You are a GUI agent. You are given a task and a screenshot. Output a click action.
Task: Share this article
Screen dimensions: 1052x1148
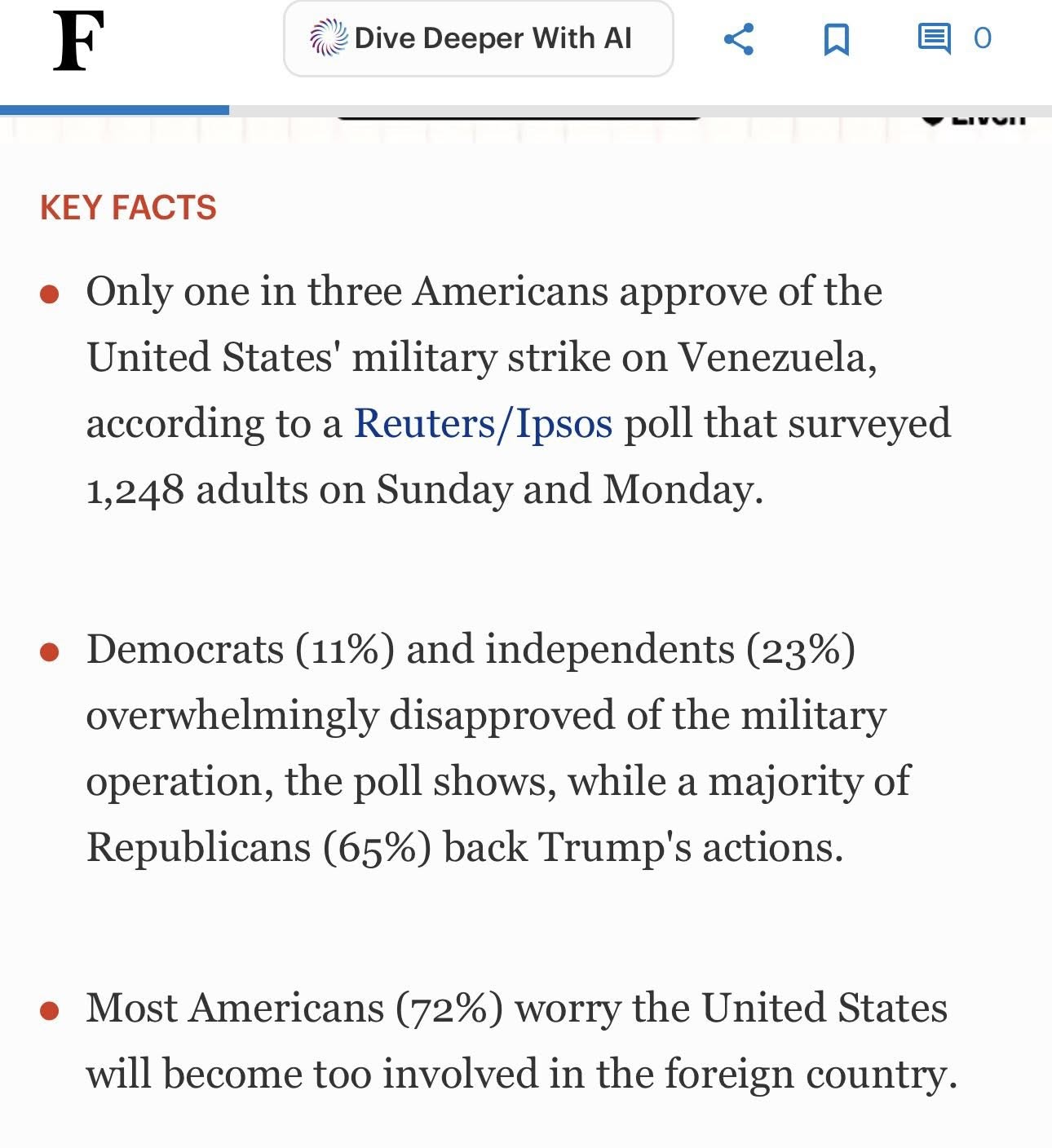[x=739, y=39]
